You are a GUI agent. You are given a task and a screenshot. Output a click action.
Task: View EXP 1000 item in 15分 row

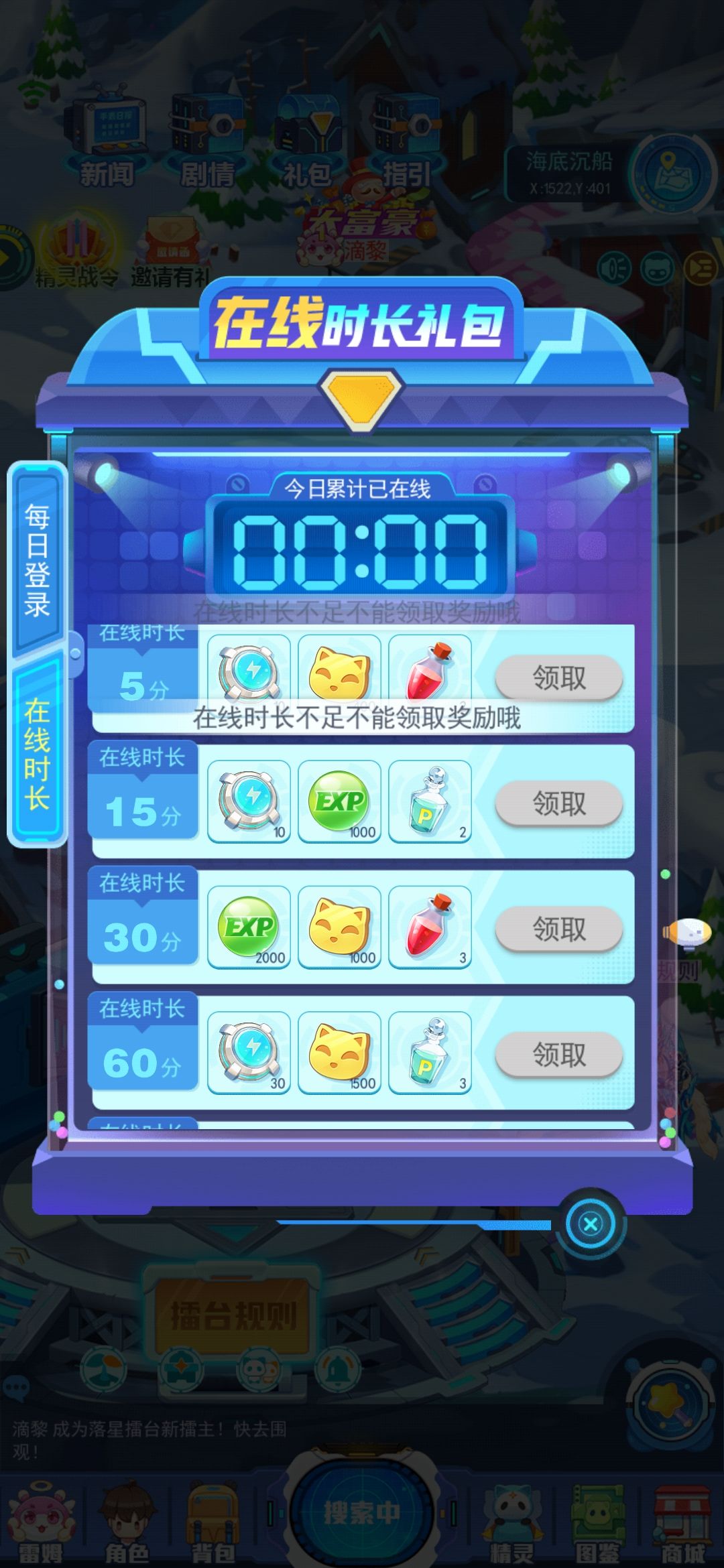339,802
